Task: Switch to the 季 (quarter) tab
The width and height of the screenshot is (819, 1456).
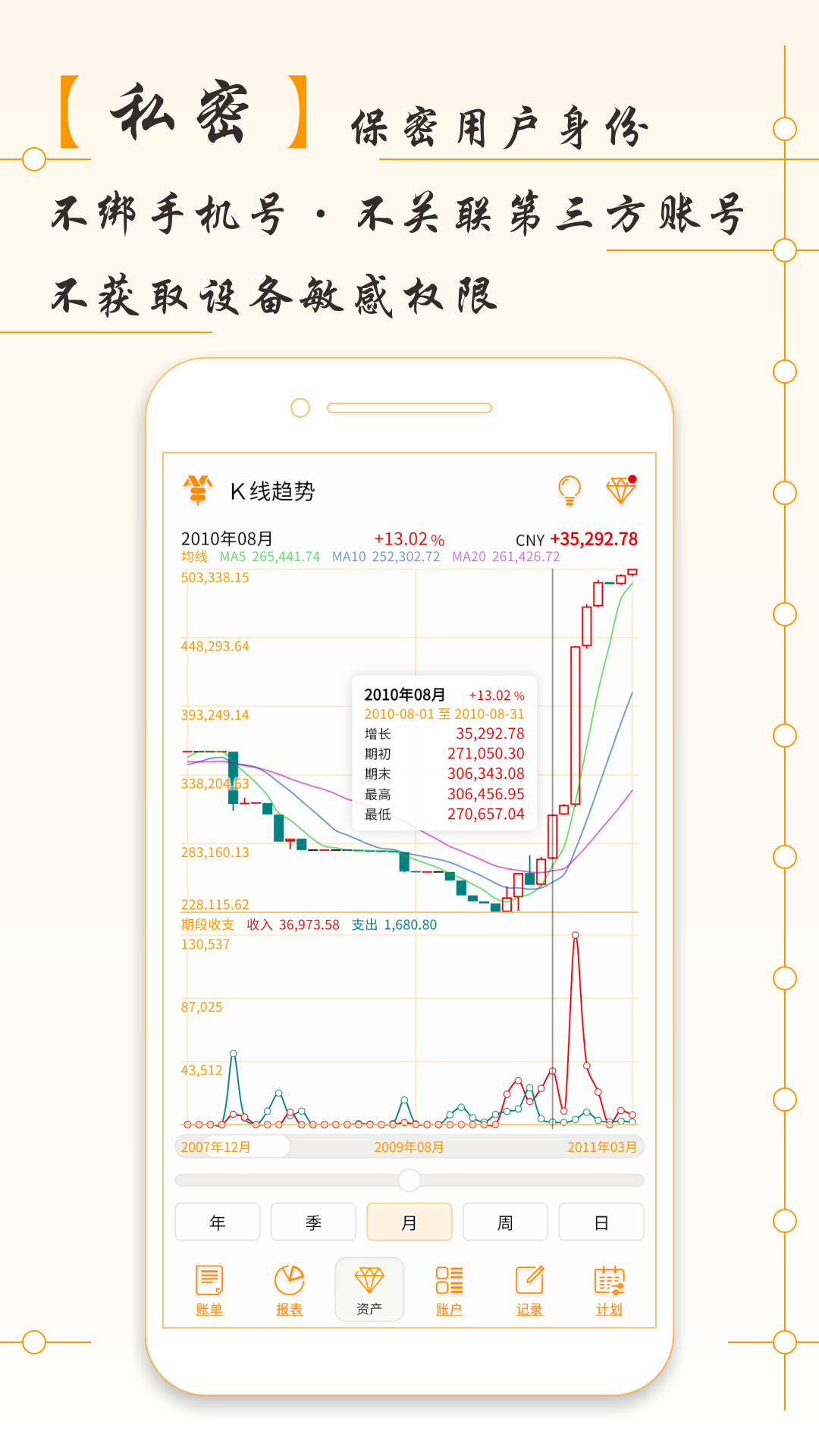Action: point(313,1222)
